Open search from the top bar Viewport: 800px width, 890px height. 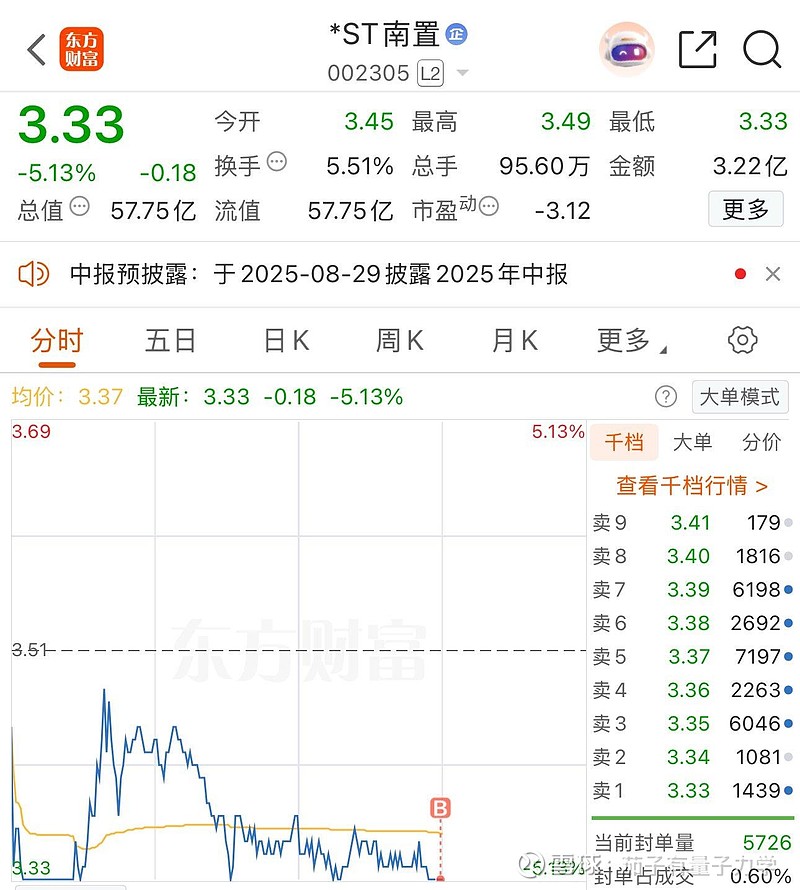[762, 48]
